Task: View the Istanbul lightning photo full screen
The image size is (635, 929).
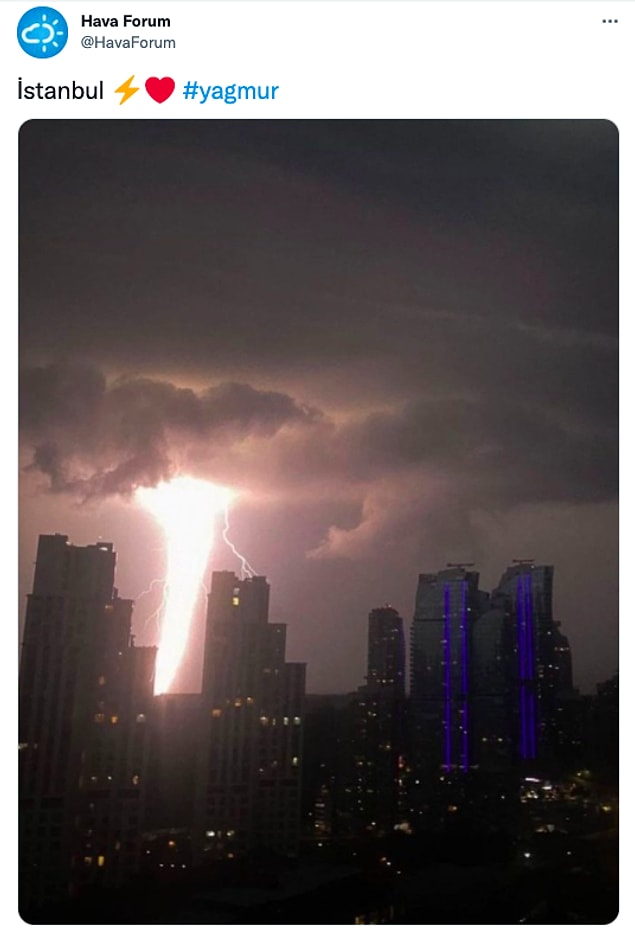Action: click(x=318, y=520)
